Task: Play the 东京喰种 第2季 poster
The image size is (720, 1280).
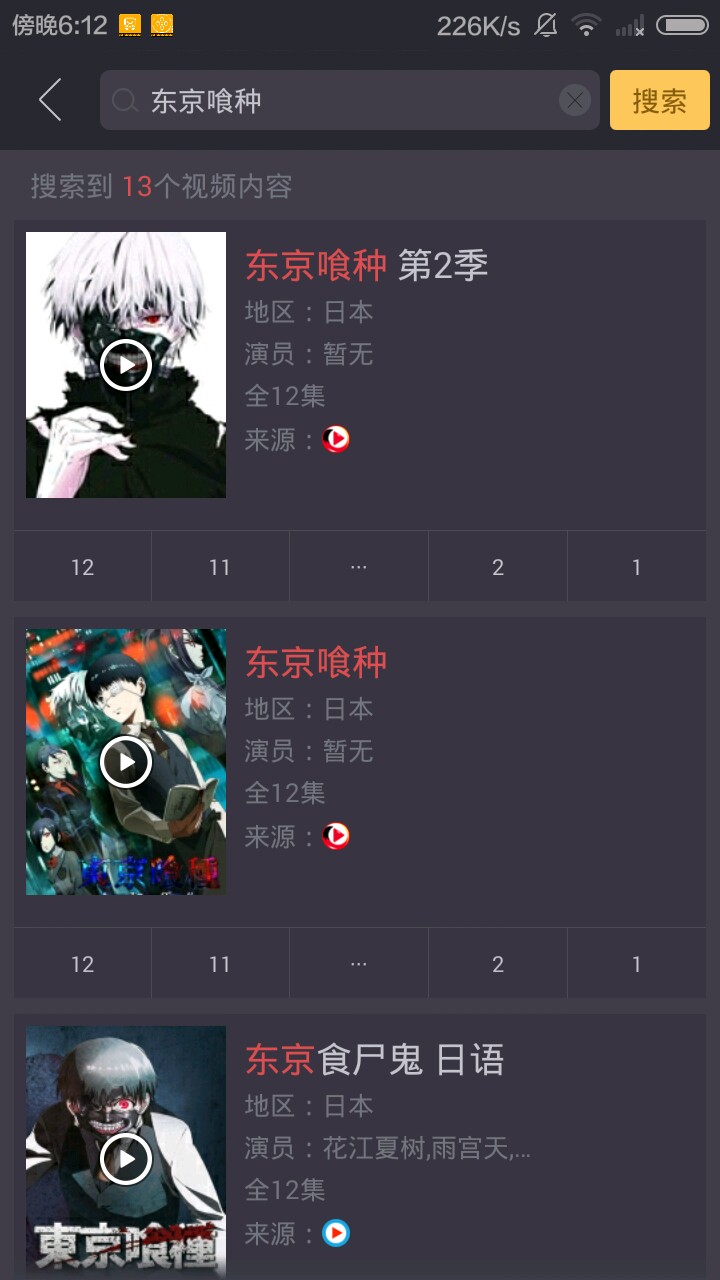Action: point(126,365)
